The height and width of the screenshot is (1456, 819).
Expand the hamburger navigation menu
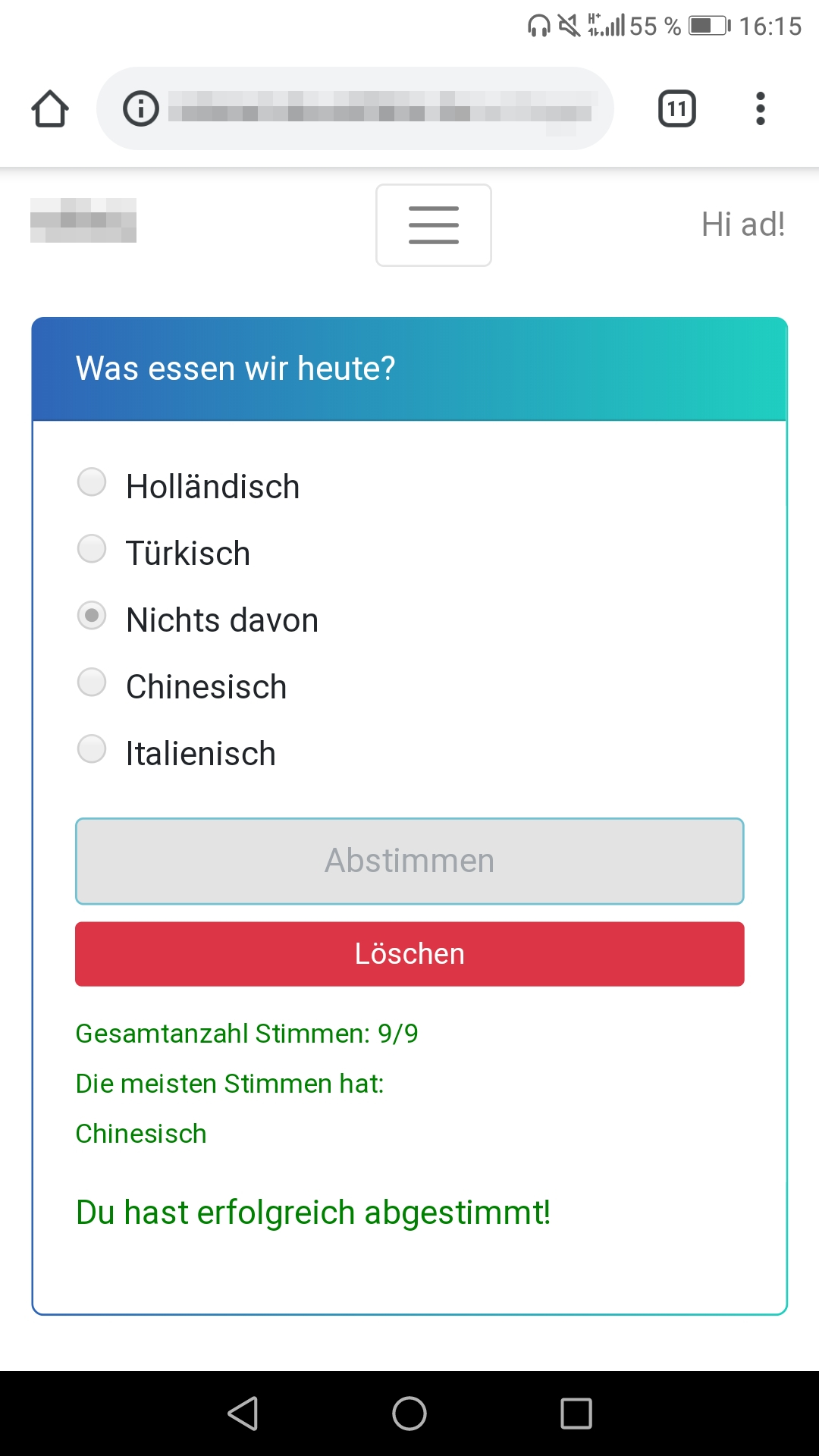(434, 225)
